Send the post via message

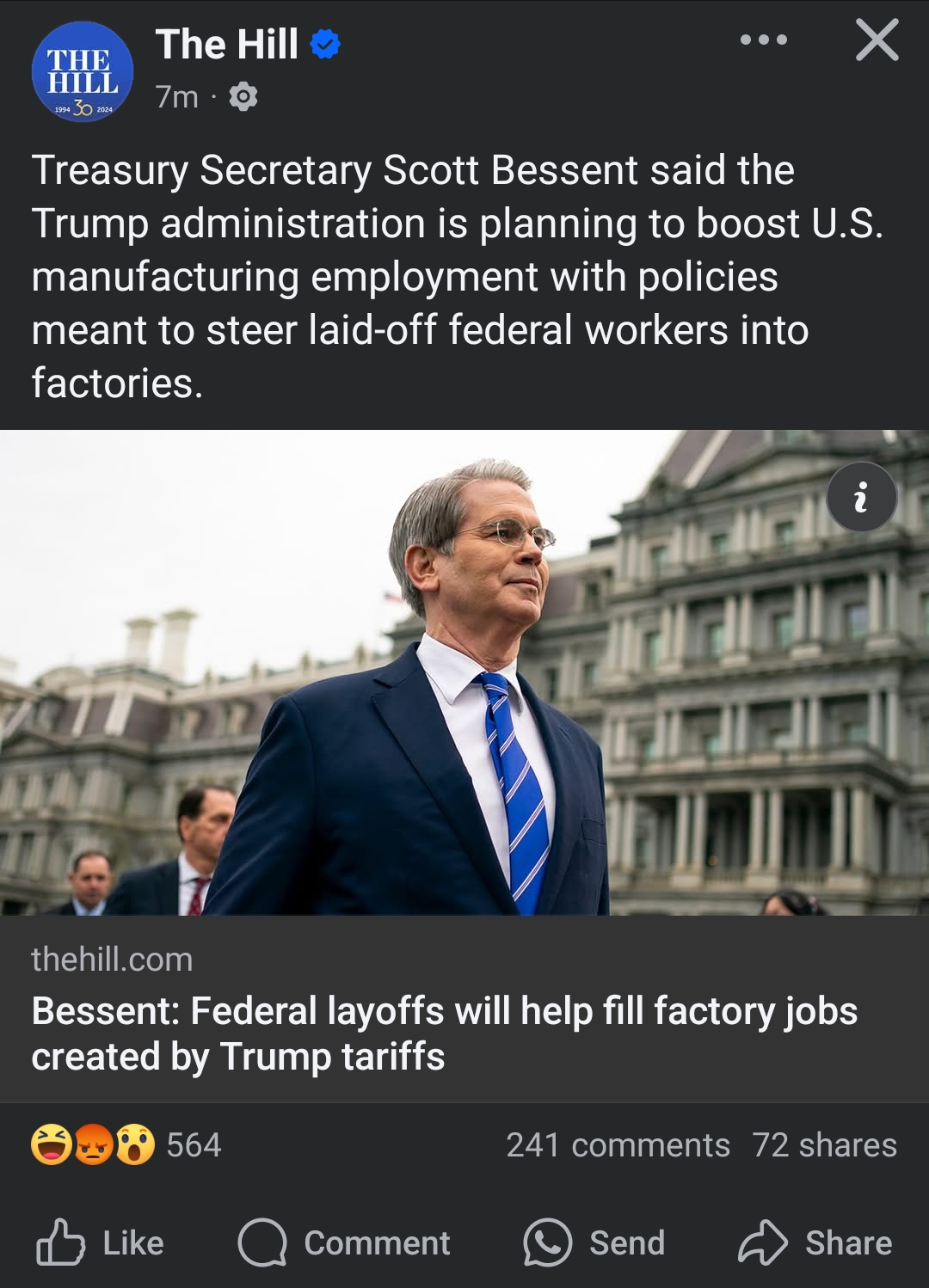[x=594, y=1242]
